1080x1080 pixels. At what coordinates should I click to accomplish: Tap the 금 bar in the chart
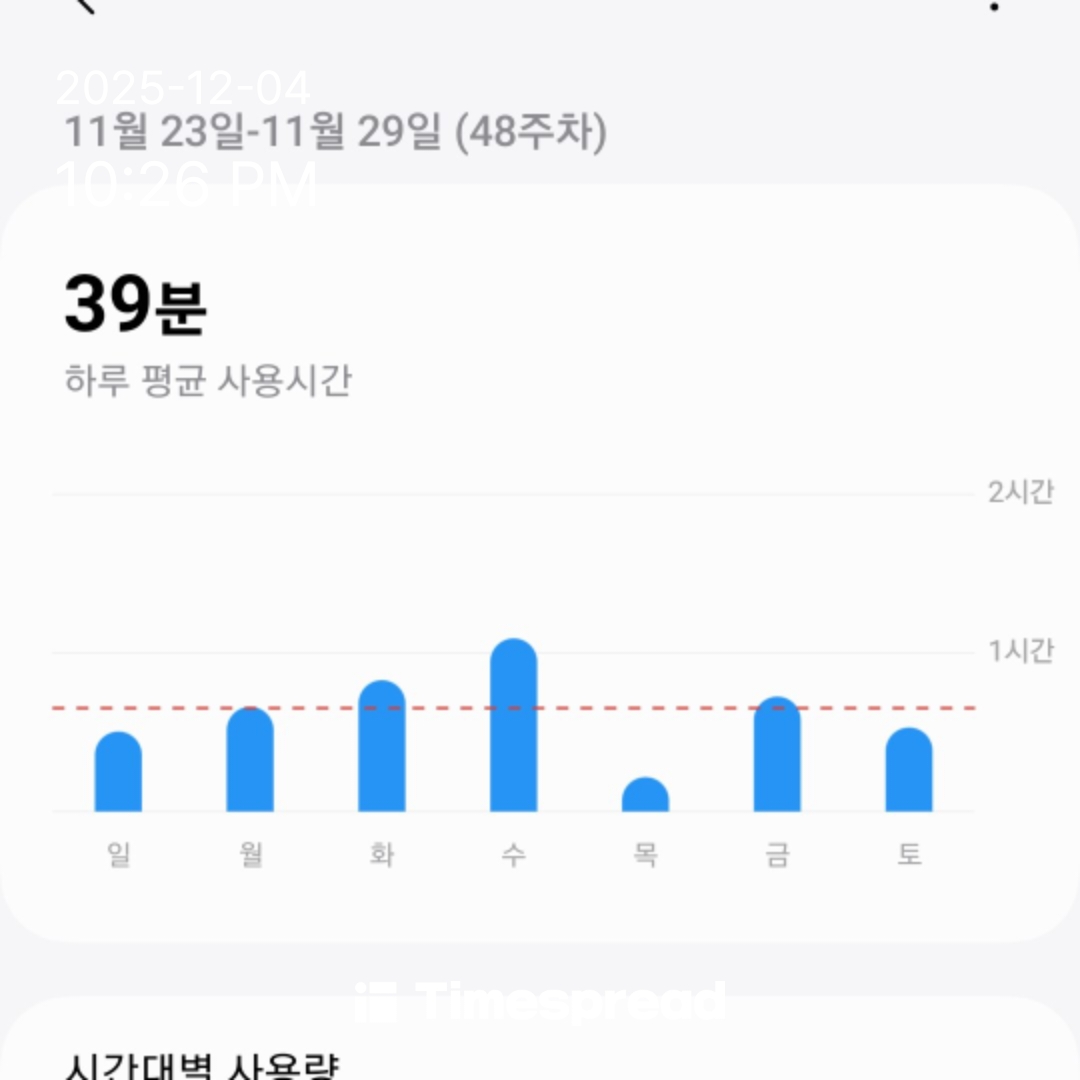pyautogui.click(x=777, y=755)
